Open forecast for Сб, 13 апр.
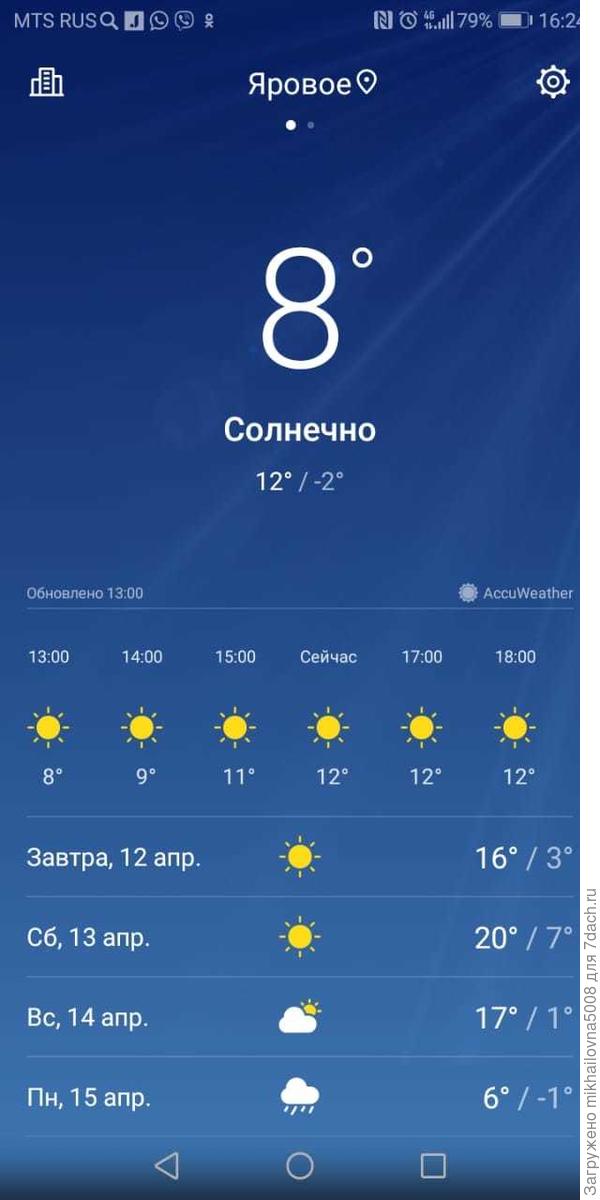 [x=300, y=938]
